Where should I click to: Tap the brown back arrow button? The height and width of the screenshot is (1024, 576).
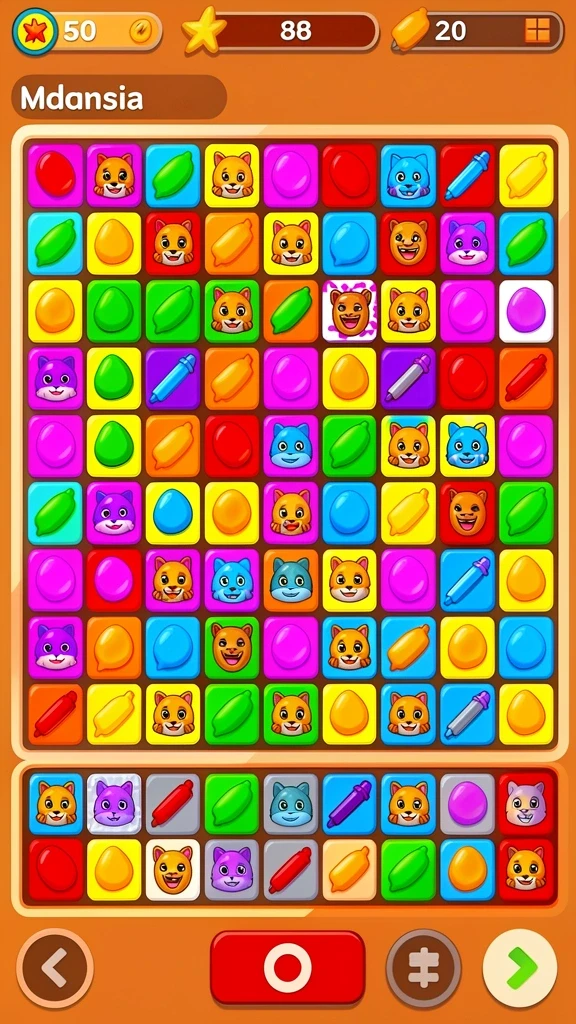(x=55, y=967)
